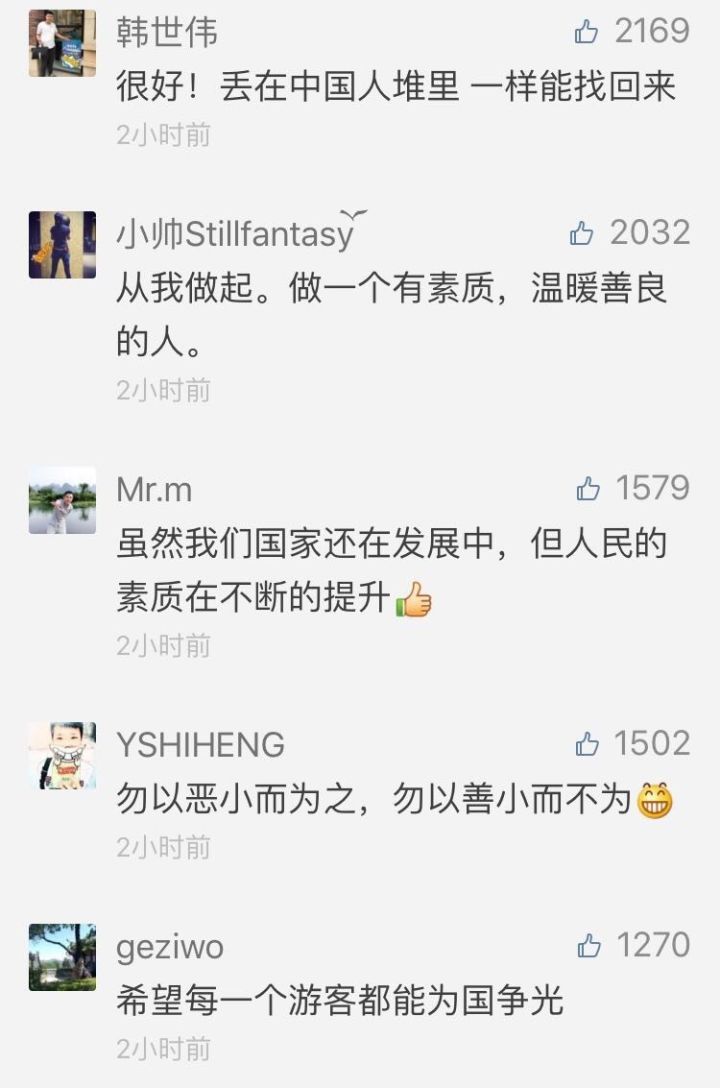
Task: Like YSHIHENG's comment
Action: (x=588, y=744)
